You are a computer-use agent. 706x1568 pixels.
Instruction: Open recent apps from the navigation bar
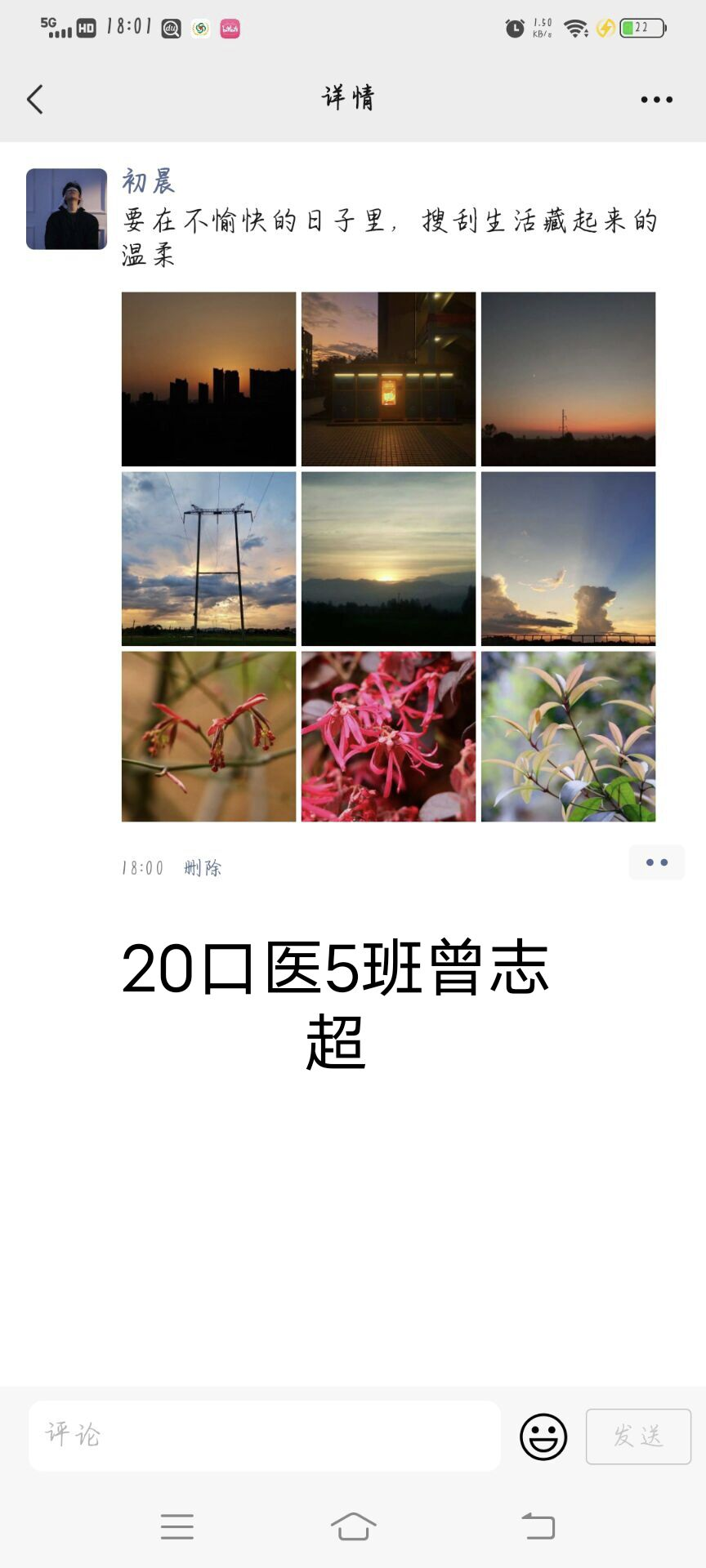click(x=177, y=1526)
